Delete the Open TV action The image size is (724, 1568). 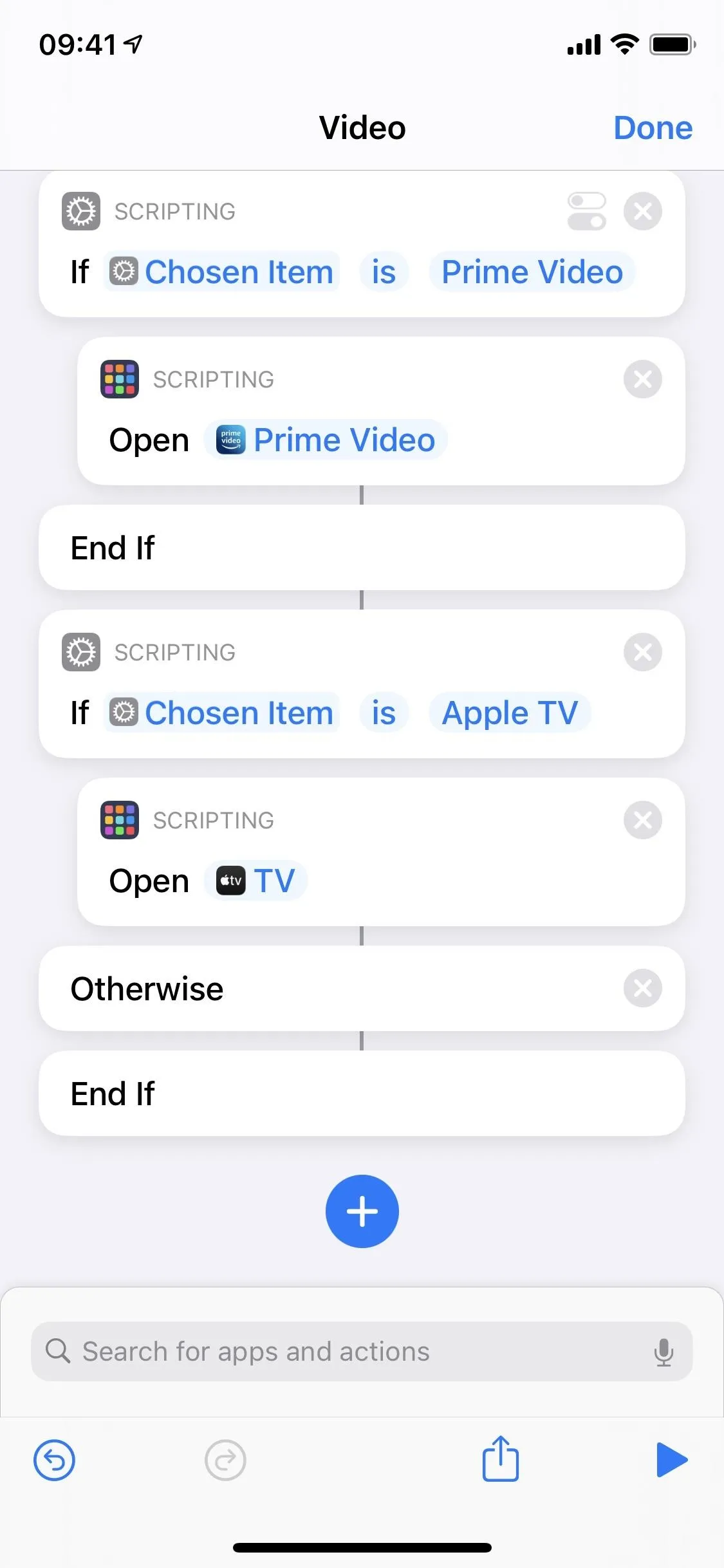[642, 820]
